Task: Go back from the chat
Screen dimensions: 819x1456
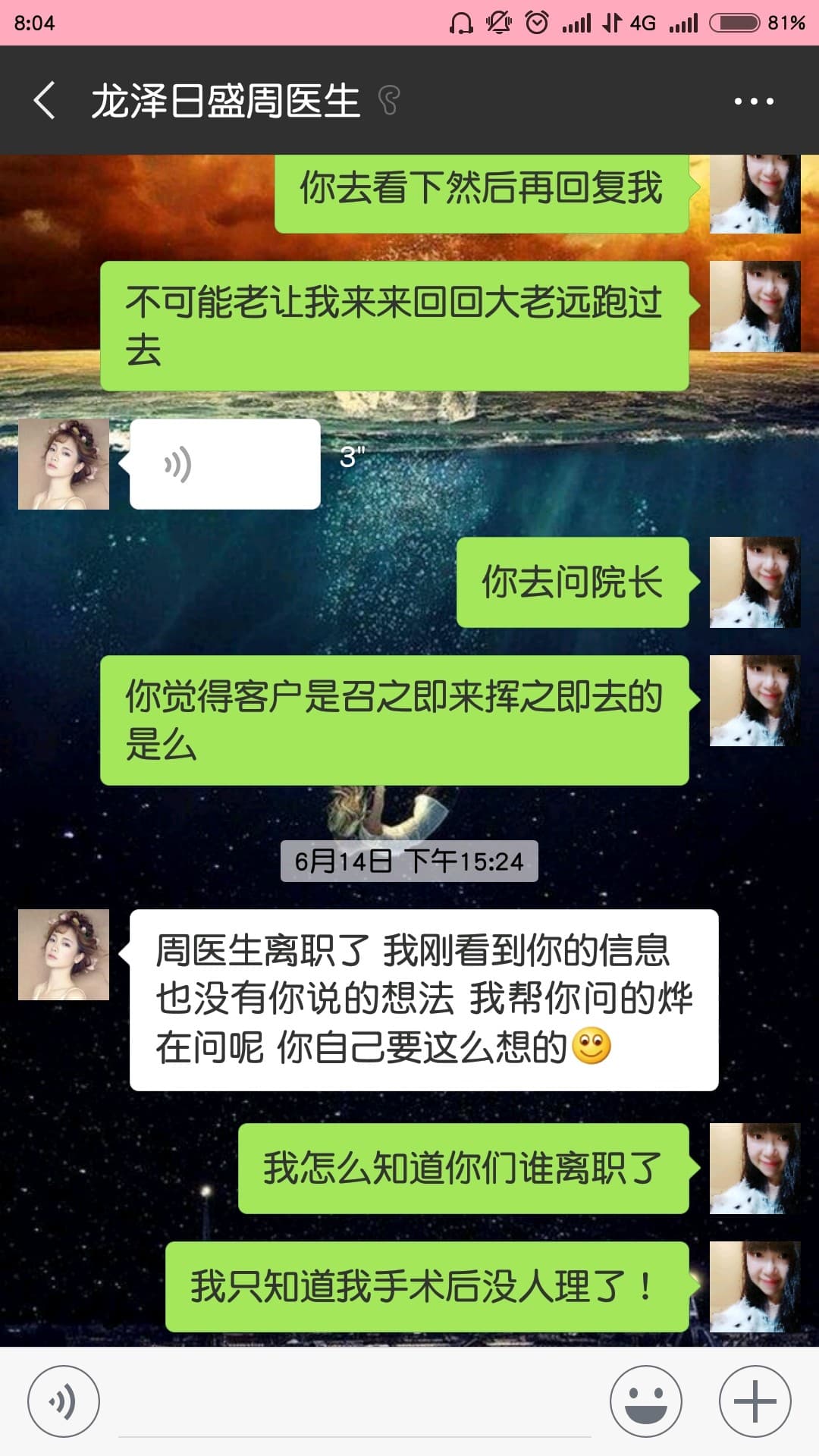Action: pos(45,101)
